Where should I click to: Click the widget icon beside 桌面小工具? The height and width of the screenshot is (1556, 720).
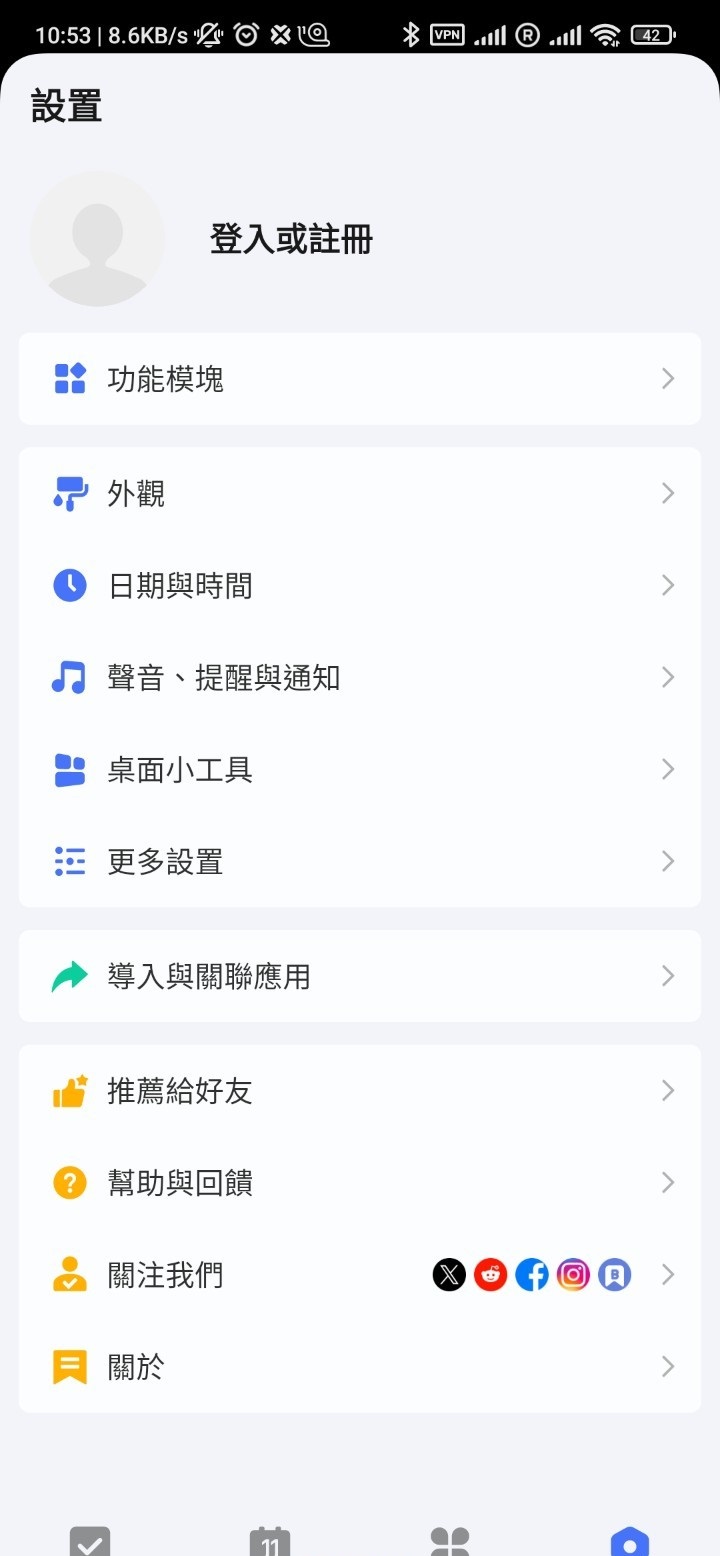pos(68,769)
